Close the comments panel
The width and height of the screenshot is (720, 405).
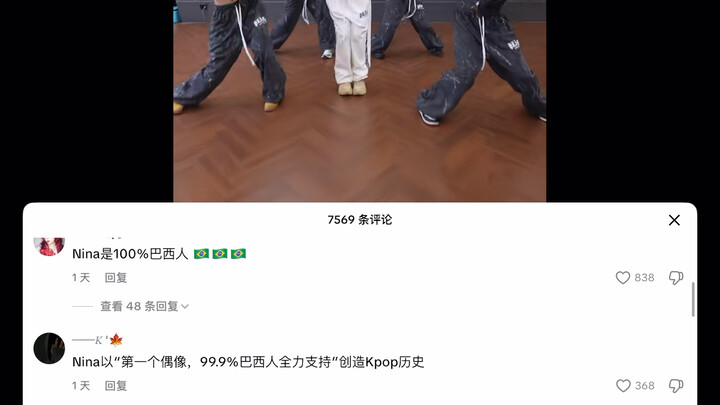click(674, 220)
